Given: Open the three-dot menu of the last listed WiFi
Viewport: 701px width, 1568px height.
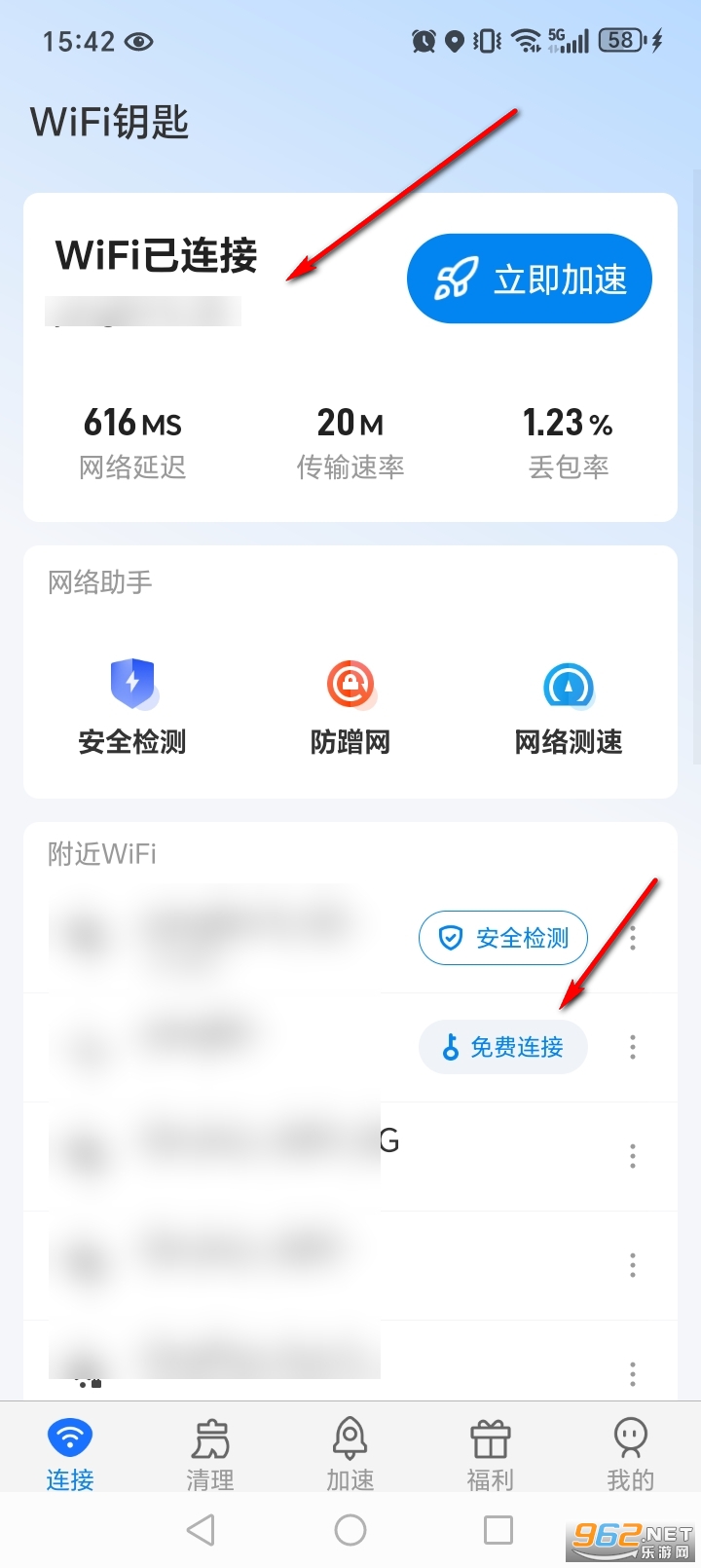Looking at the screenshot, I should coord(632,1373).
